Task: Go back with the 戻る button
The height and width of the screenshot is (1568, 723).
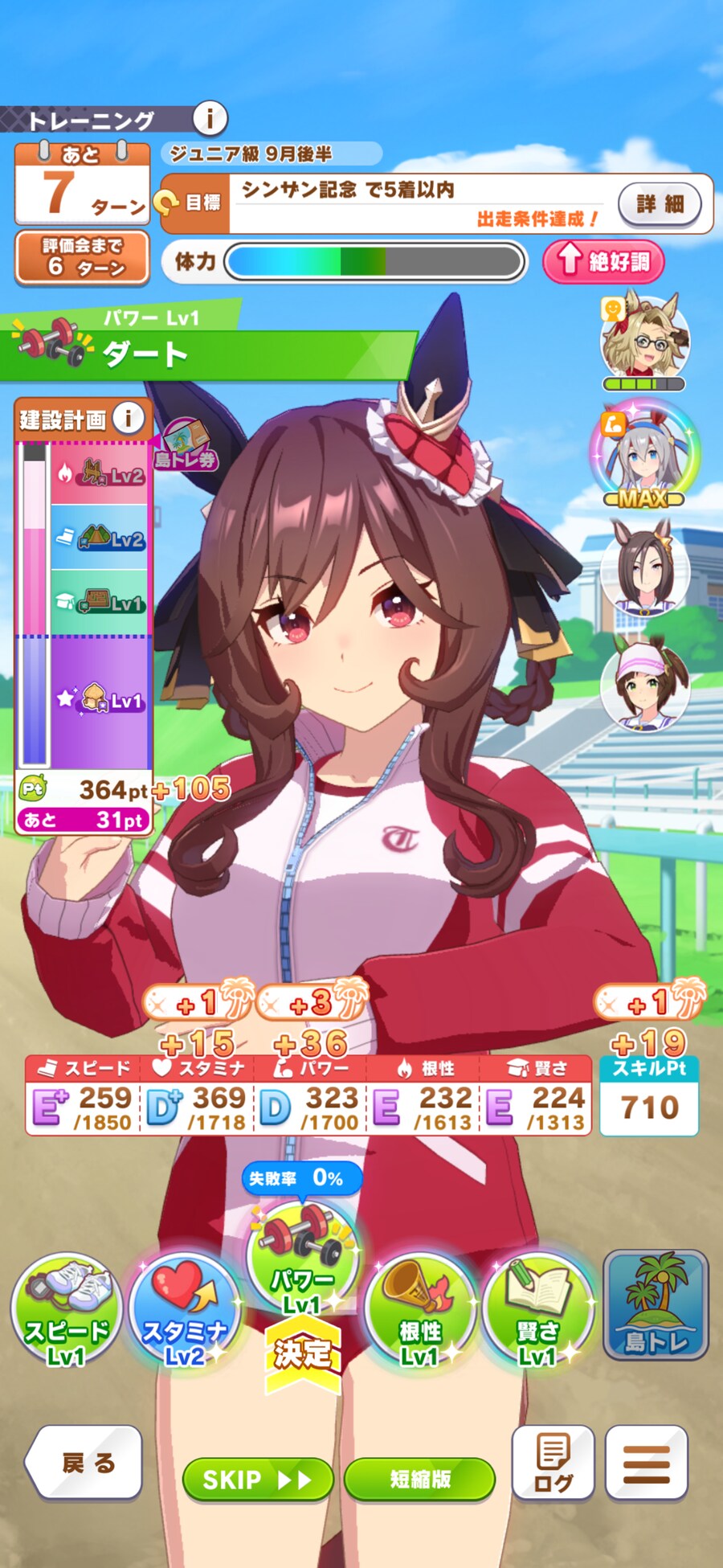Action: [x=86, y=1462]
